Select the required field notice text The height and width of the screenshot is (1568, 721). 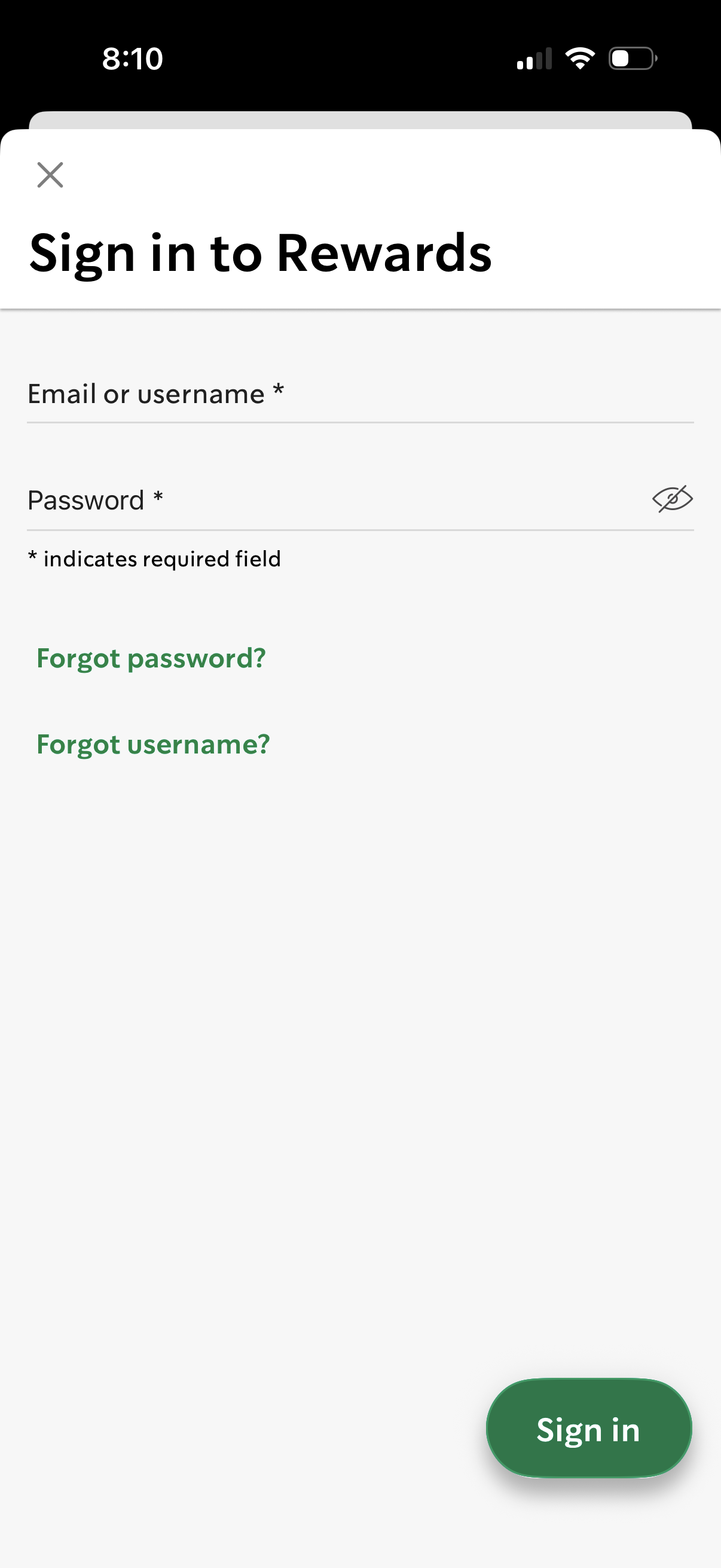pyautogui.click(x=154, y=557)
